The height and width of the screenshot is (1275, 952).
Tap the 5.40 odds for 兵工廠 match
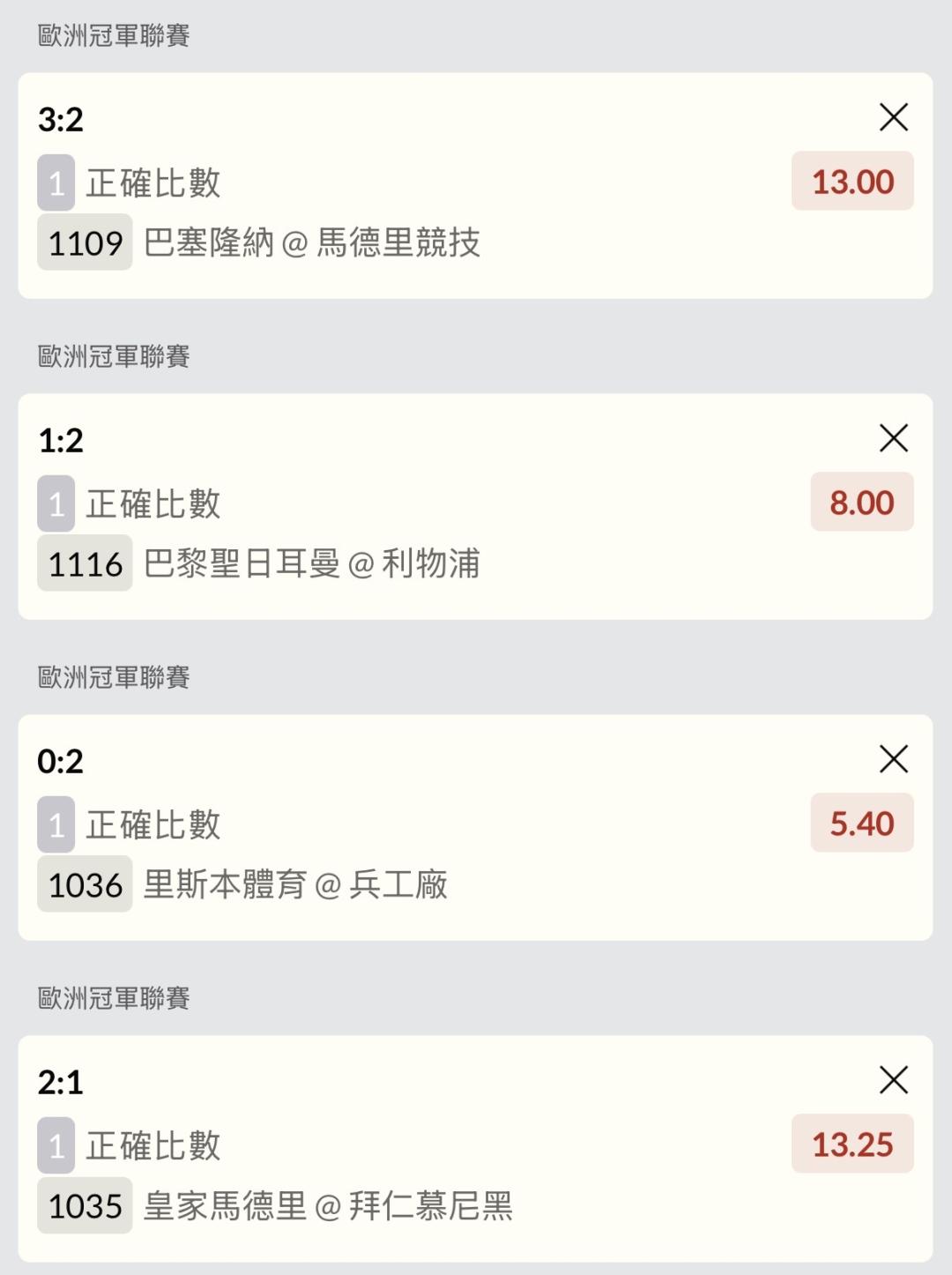[861, 824]
